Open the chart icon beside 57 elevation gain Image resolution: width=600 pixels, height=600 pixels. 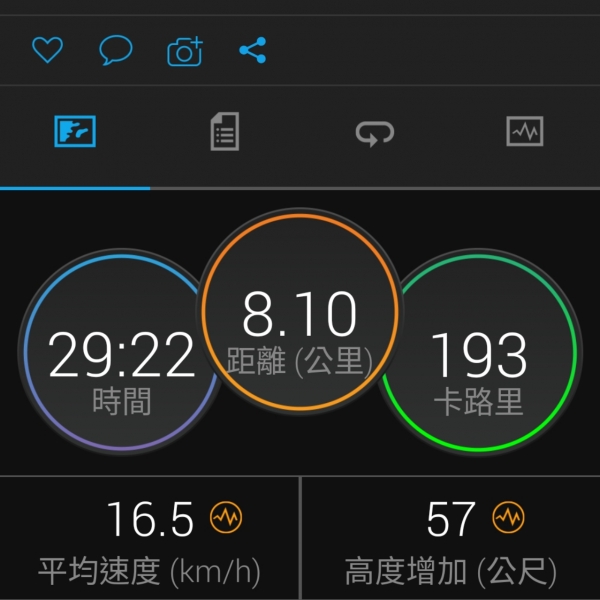[507, 518]
